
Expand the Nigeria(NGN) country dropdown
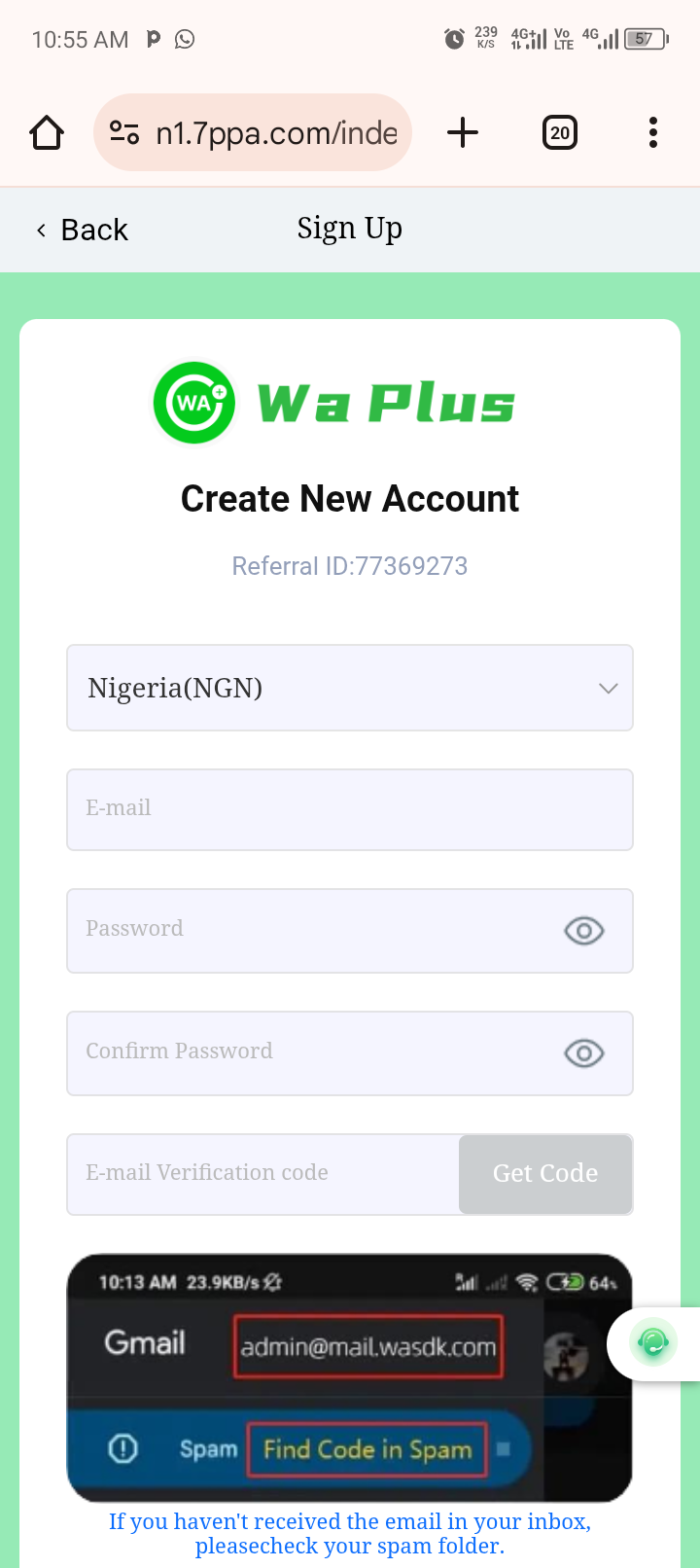click(350, 688)
